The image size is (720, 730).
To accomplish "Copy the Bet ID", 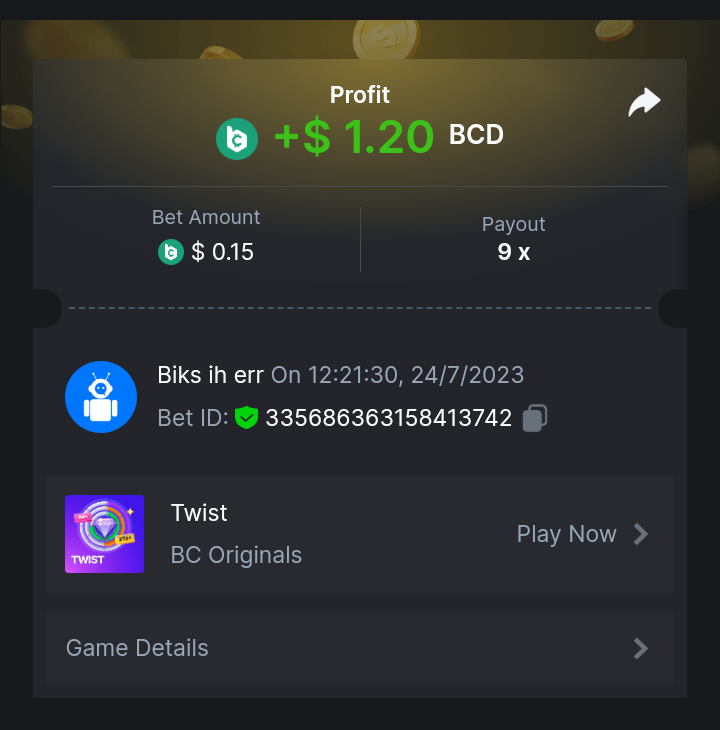I will (535, 418).
